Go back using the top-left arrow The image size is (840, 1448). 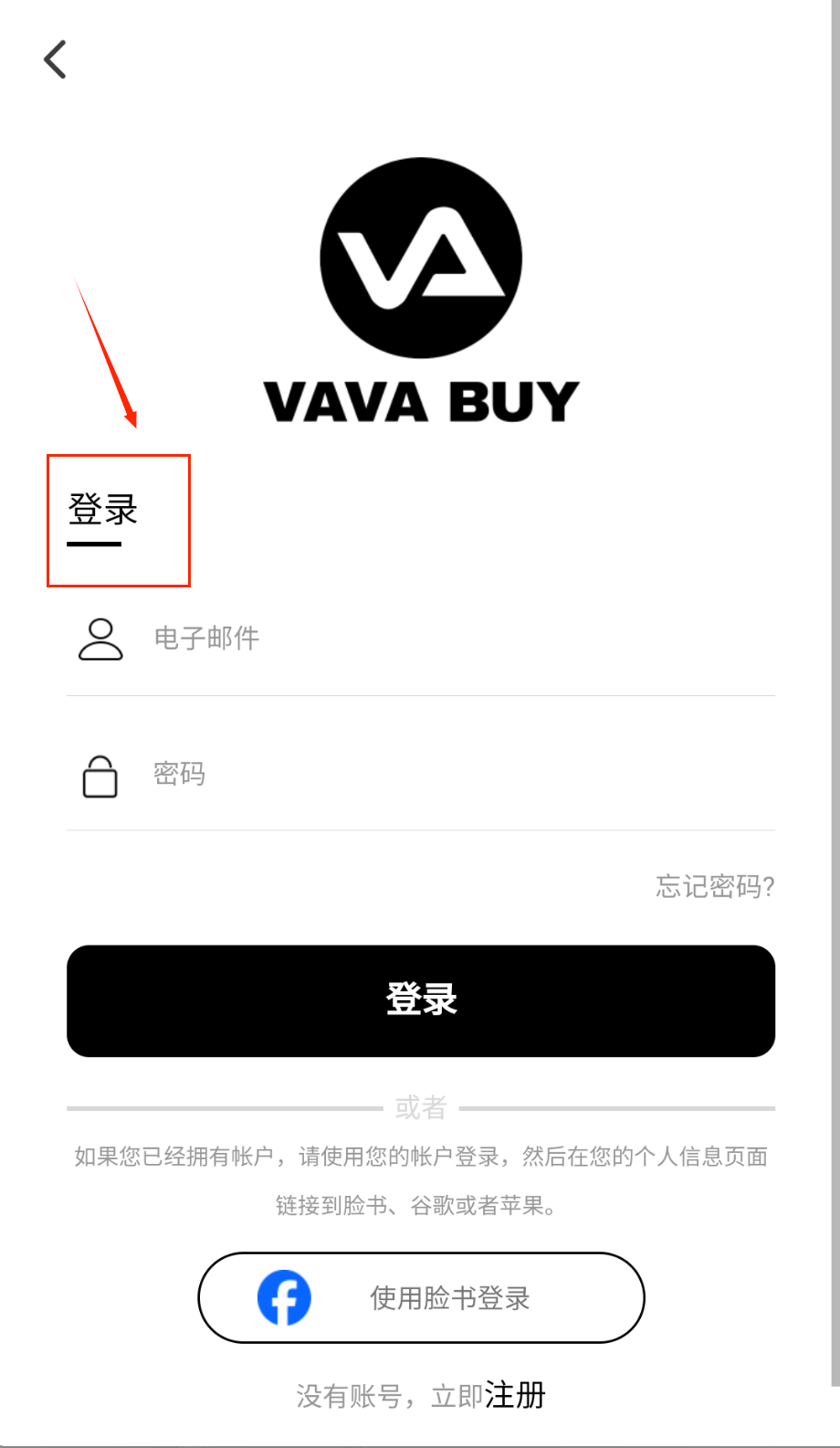tap(56, 60)
